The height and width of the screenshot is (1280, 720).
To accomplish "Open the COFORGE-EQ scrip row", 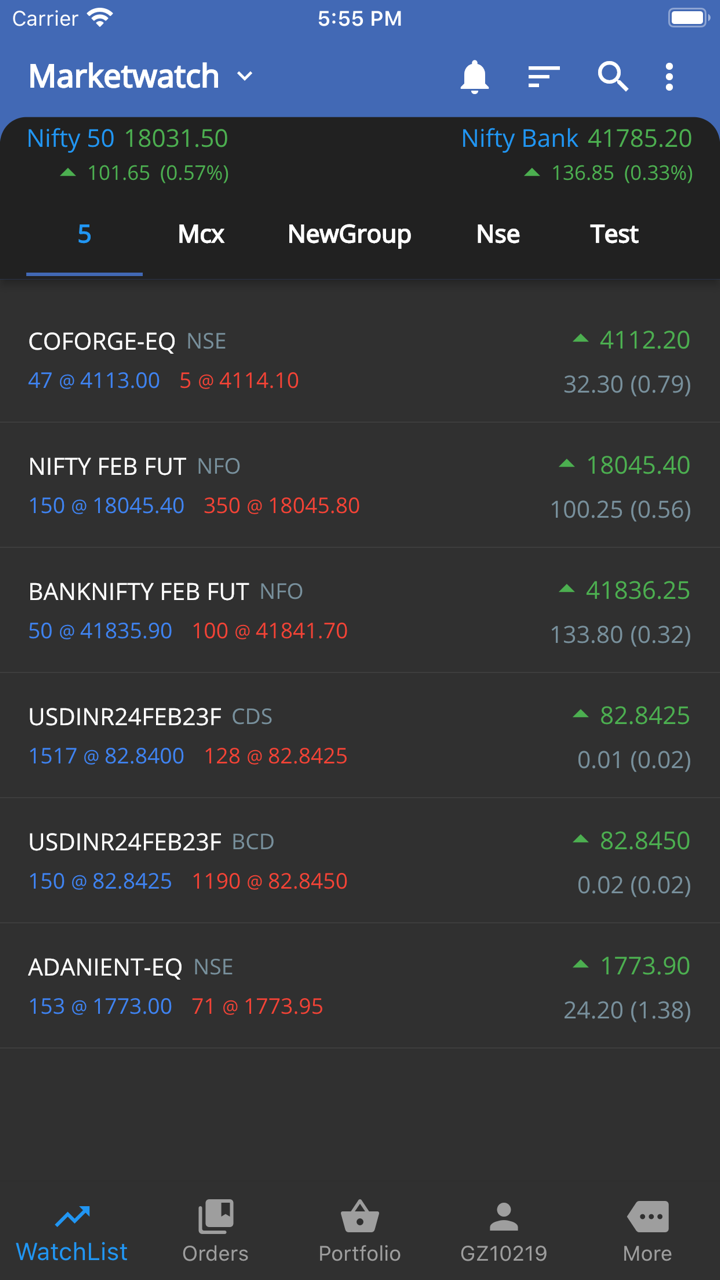I will click(x=360, y=360).
